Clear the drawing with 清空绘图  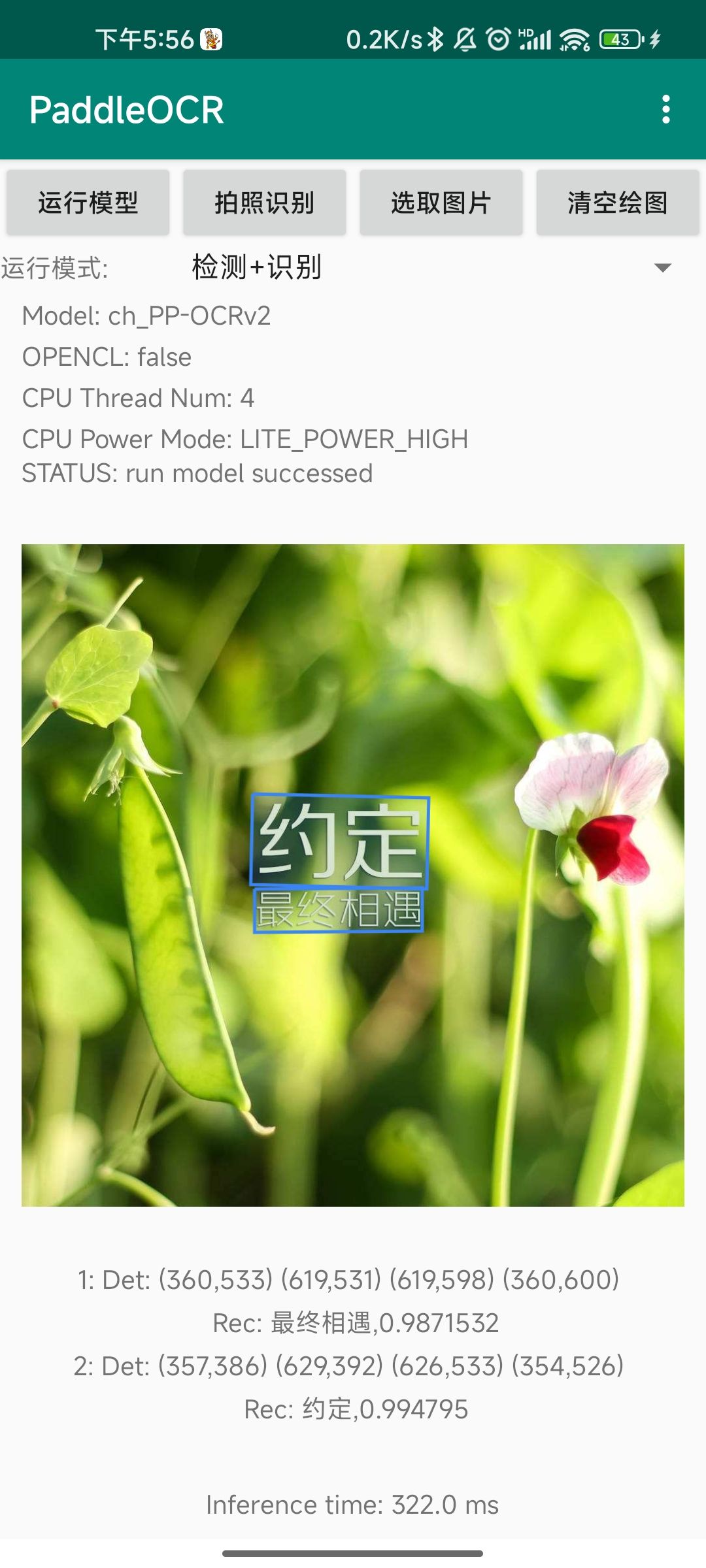pos(618,203)
